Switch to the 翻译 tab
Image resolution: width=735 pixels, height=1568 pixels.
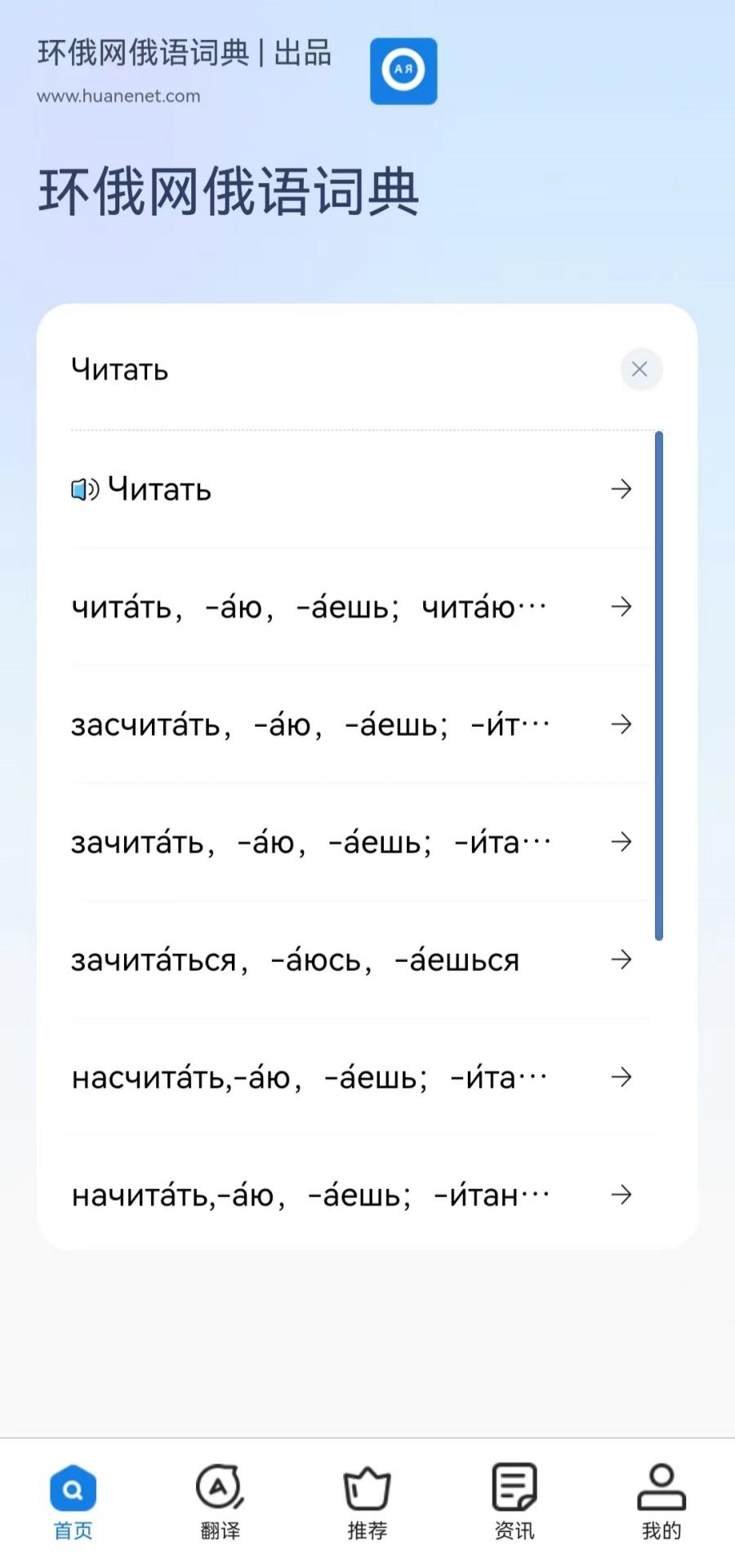(x=220, y=1503)
